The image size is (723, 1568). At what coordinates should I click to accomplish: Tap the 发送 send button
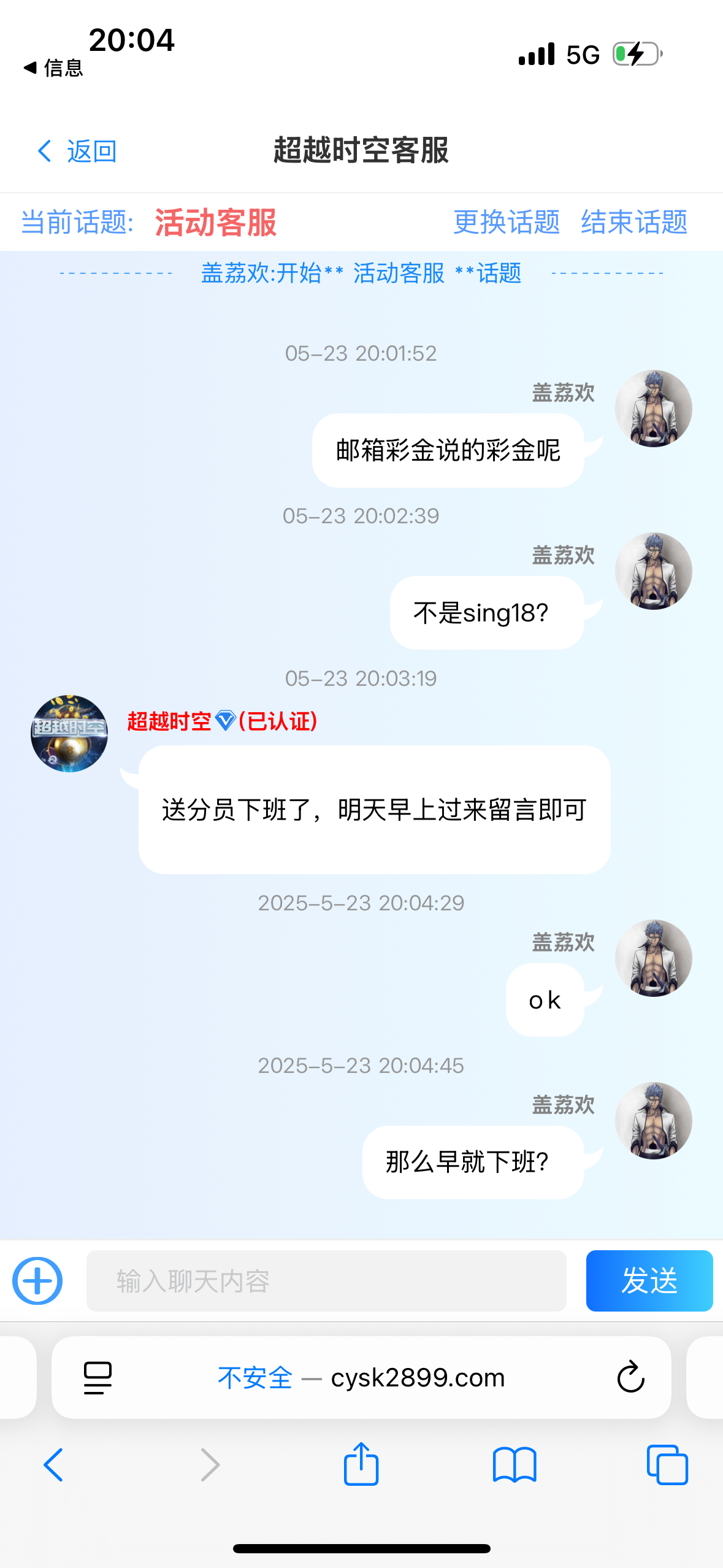[x=649, y=1281]
